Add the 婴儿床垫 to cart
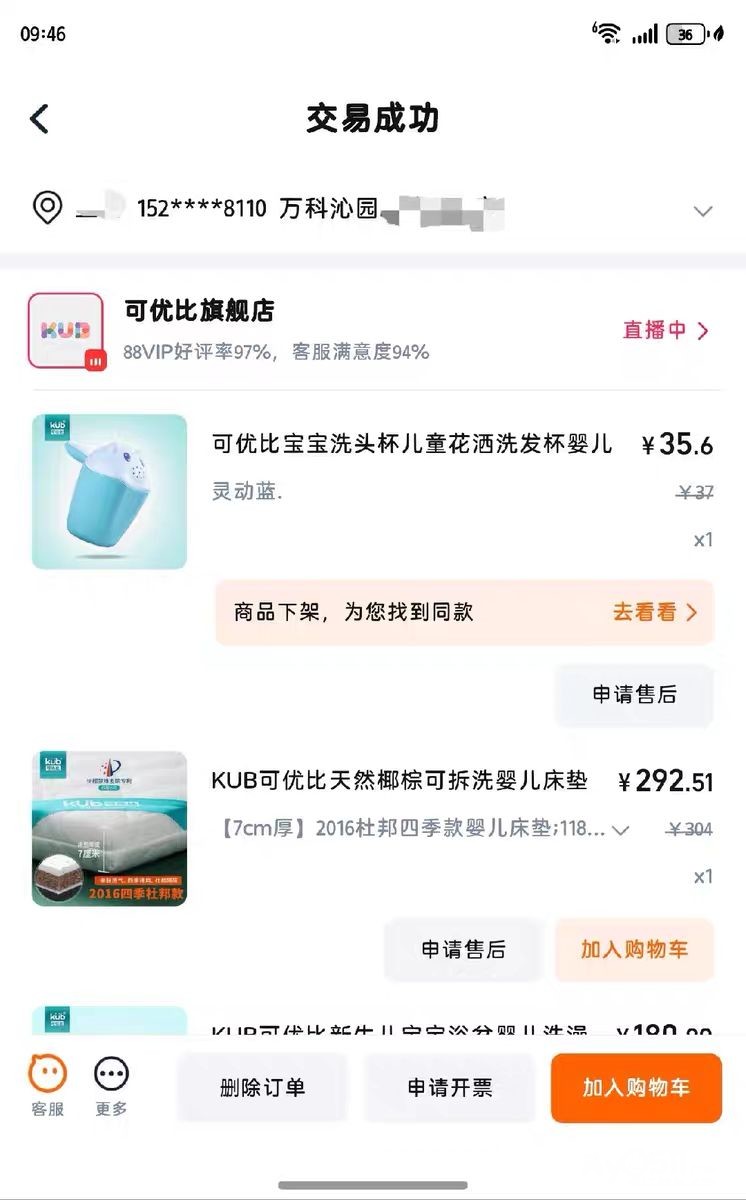This screenshot has width=746, height=1200. click(634, 949)
